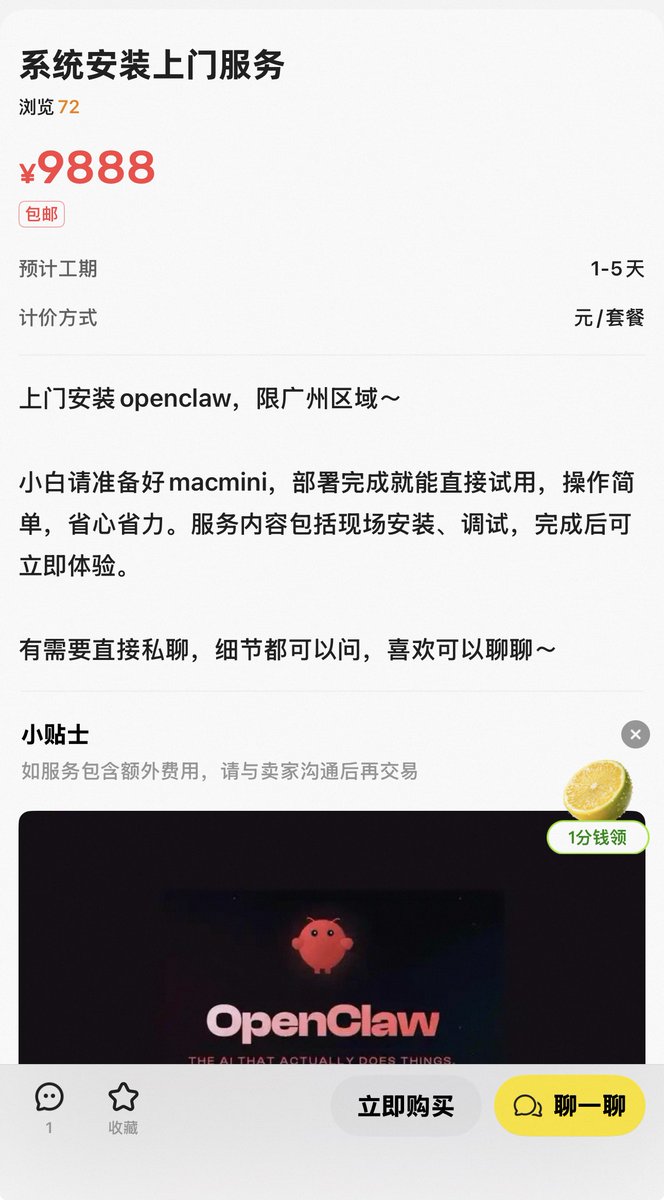Open the comments bubble icon
Viewport: 664px width, 1200px height.
49,1098
